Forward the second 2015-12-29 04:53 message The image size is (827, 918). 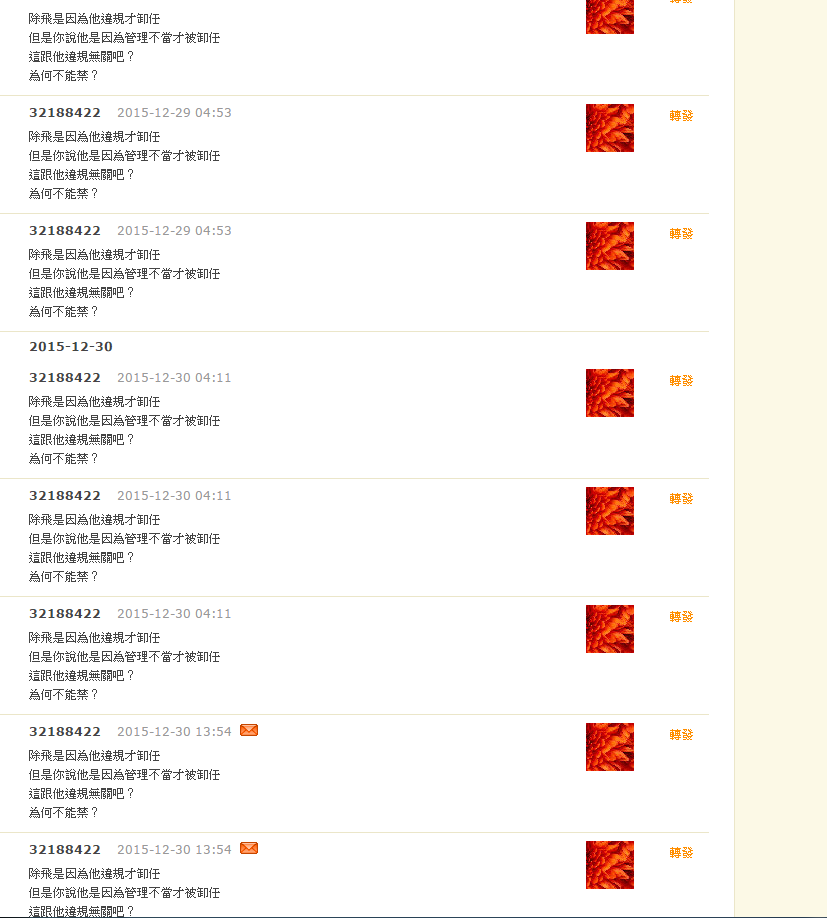pos(681,234)
